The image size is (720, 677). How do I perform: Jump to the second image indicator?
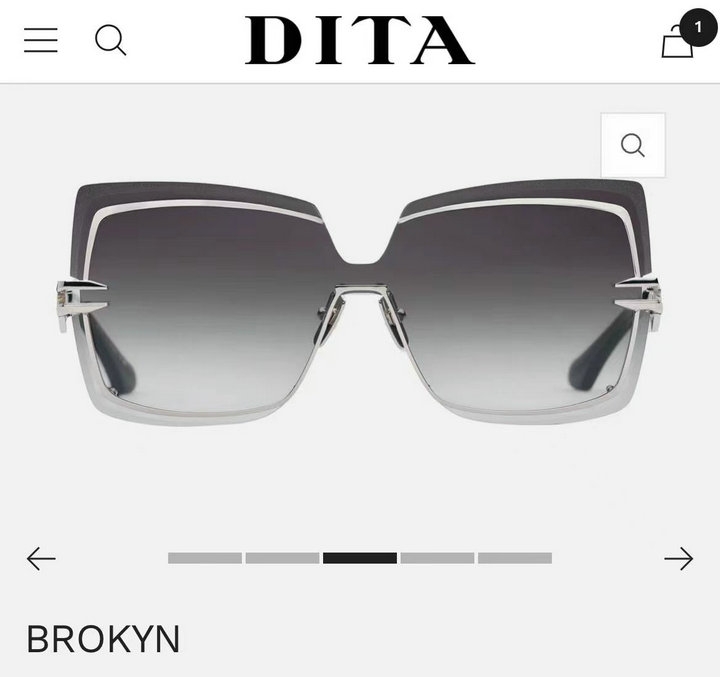click(x=282, y=558)
